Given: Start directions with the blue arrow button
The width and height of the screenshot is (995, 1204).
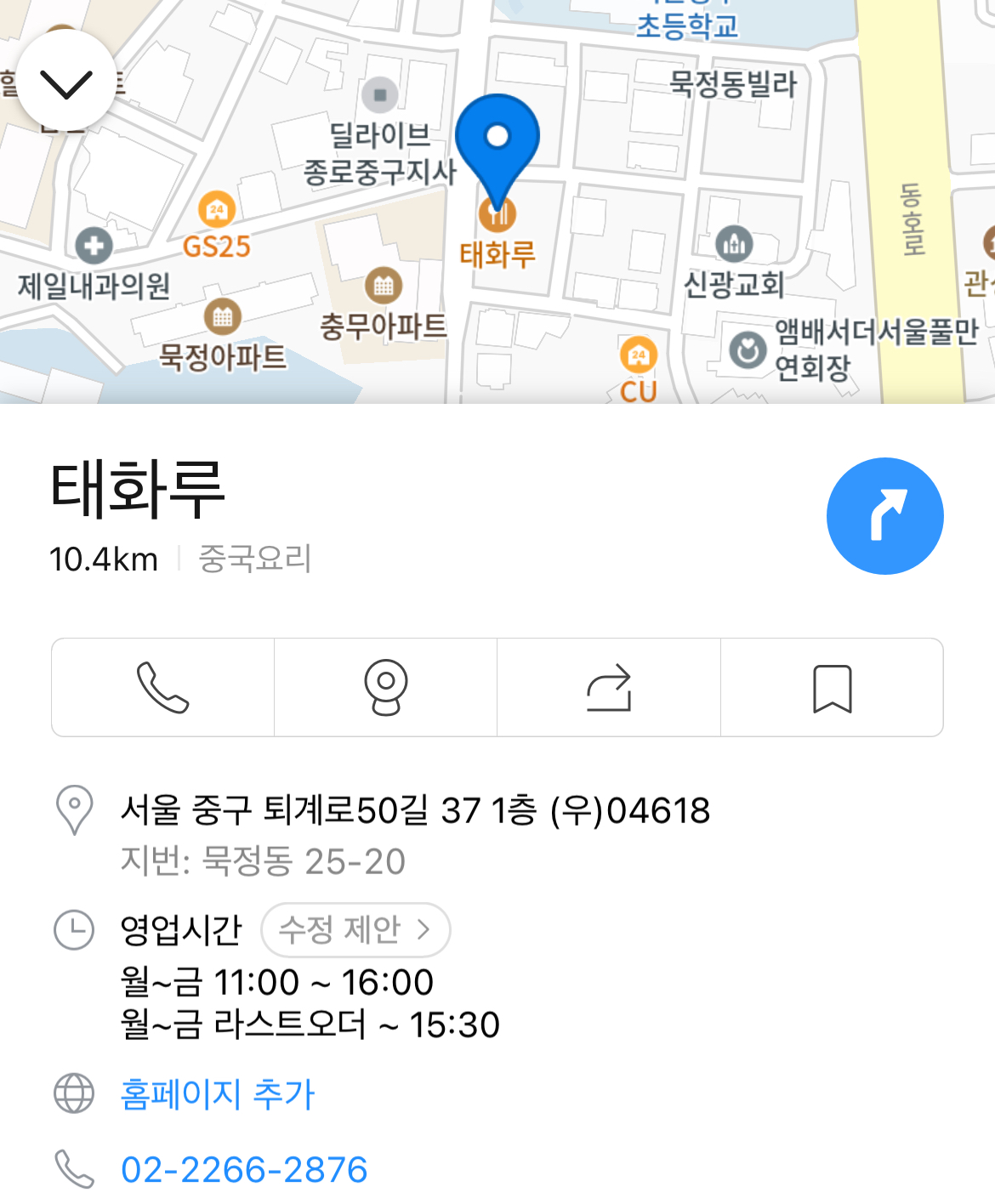Looking at the screenshot, I should click(884, 516).
